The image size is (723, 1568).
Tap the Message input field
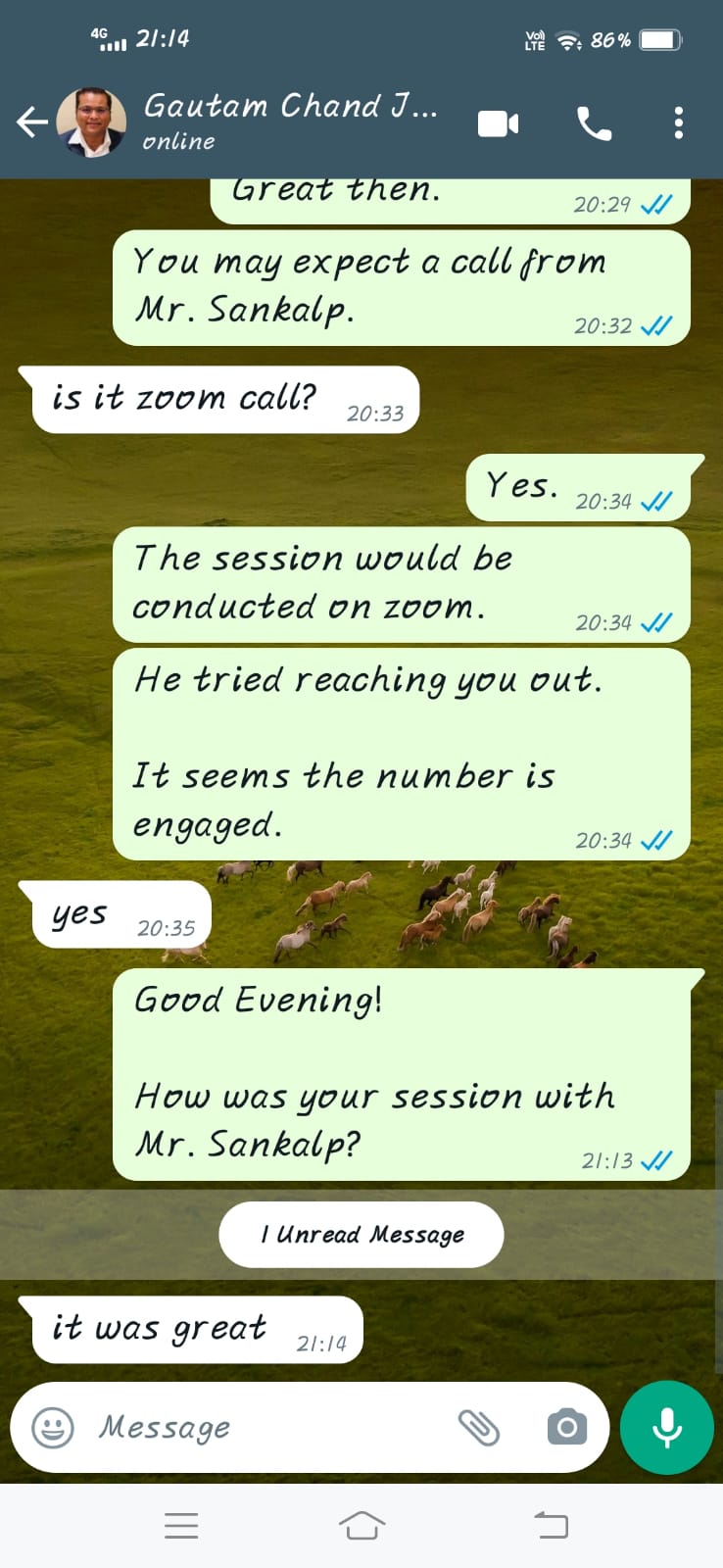click(245, 1428)
